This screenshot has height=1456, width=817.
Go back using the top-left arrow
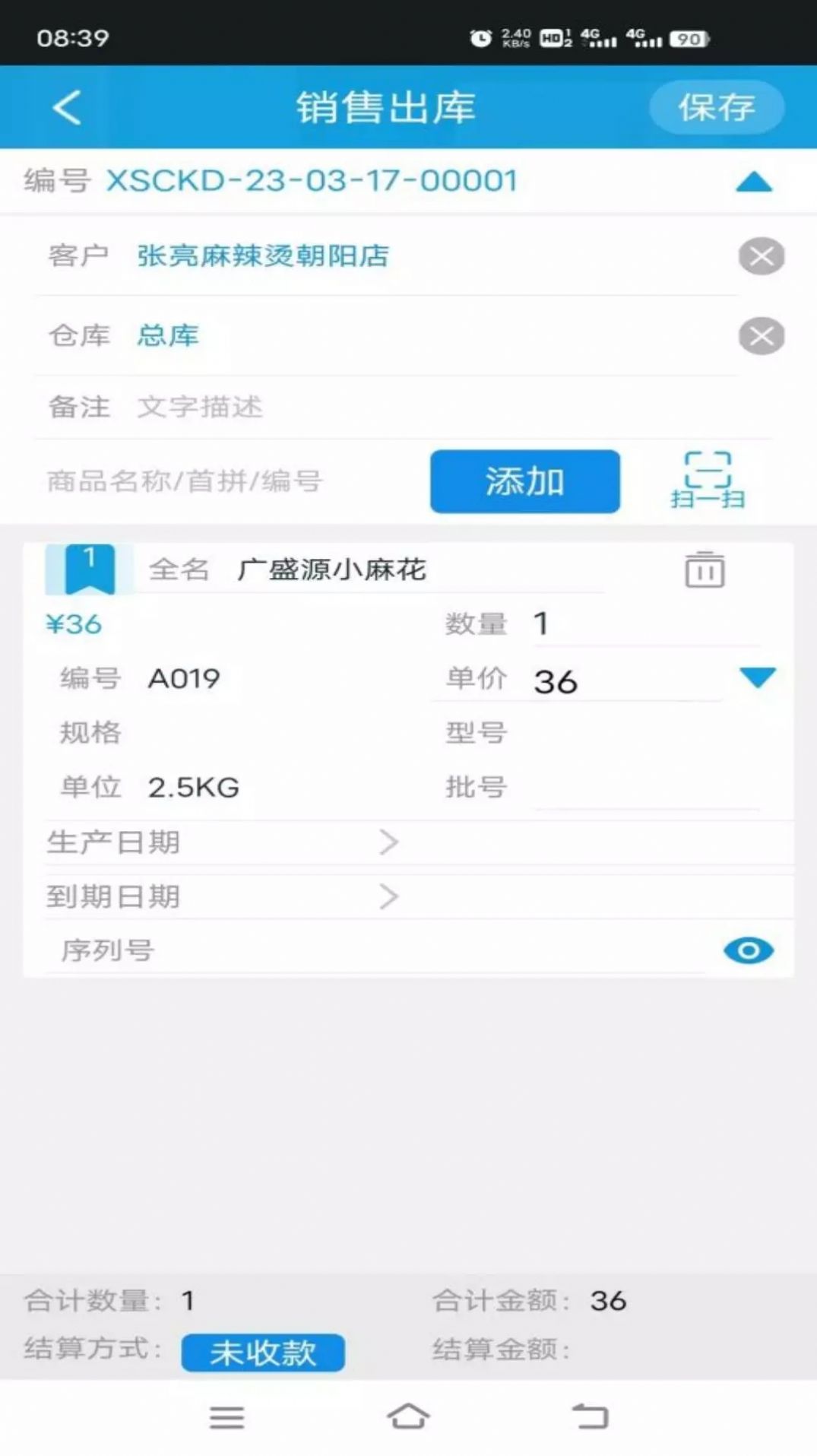pos(67,107)
